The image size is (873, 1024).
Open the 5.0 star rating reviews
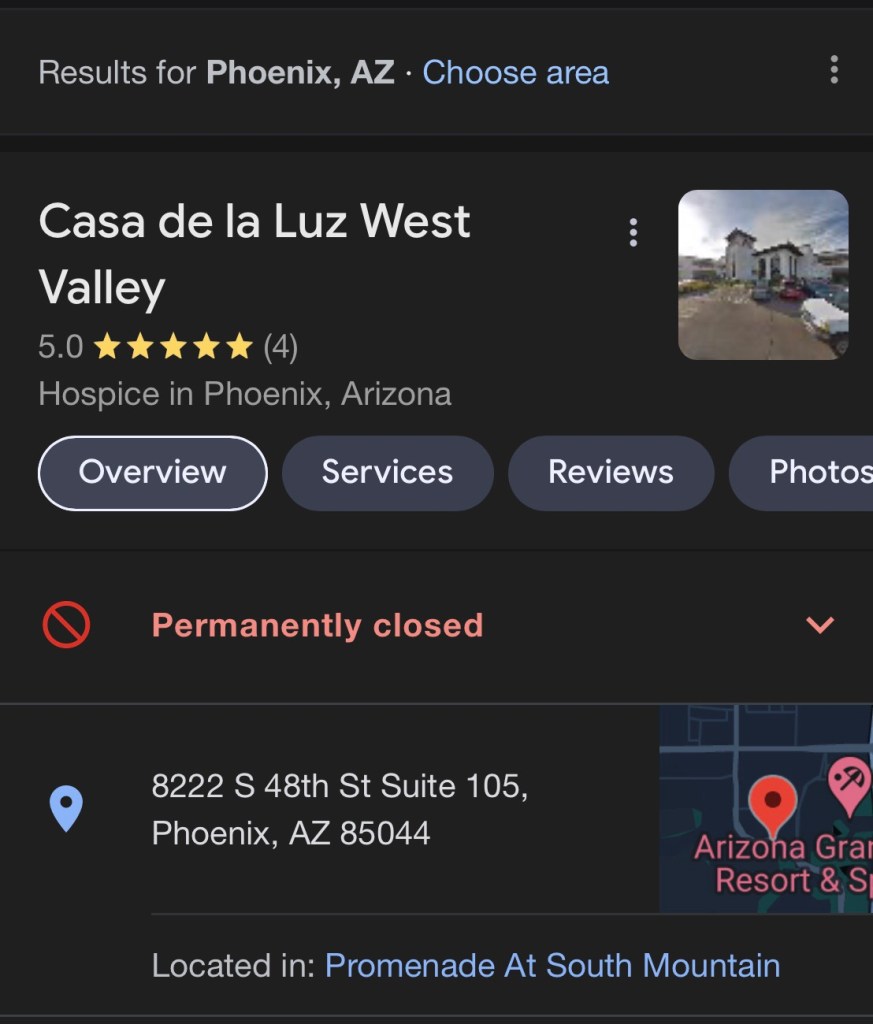168,347
